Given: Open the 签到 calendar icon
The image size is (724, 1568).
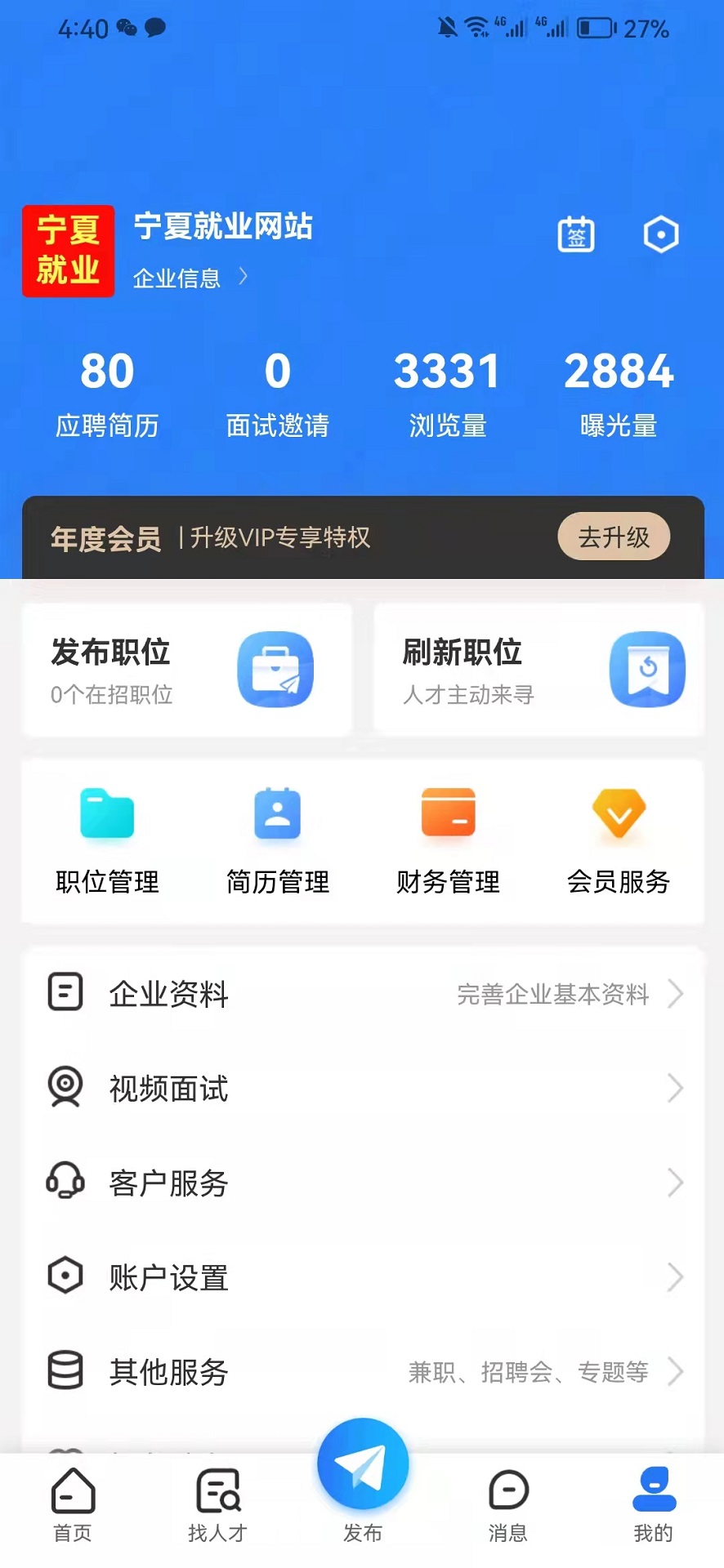Looking at the screenshot, I should (576, 234).
